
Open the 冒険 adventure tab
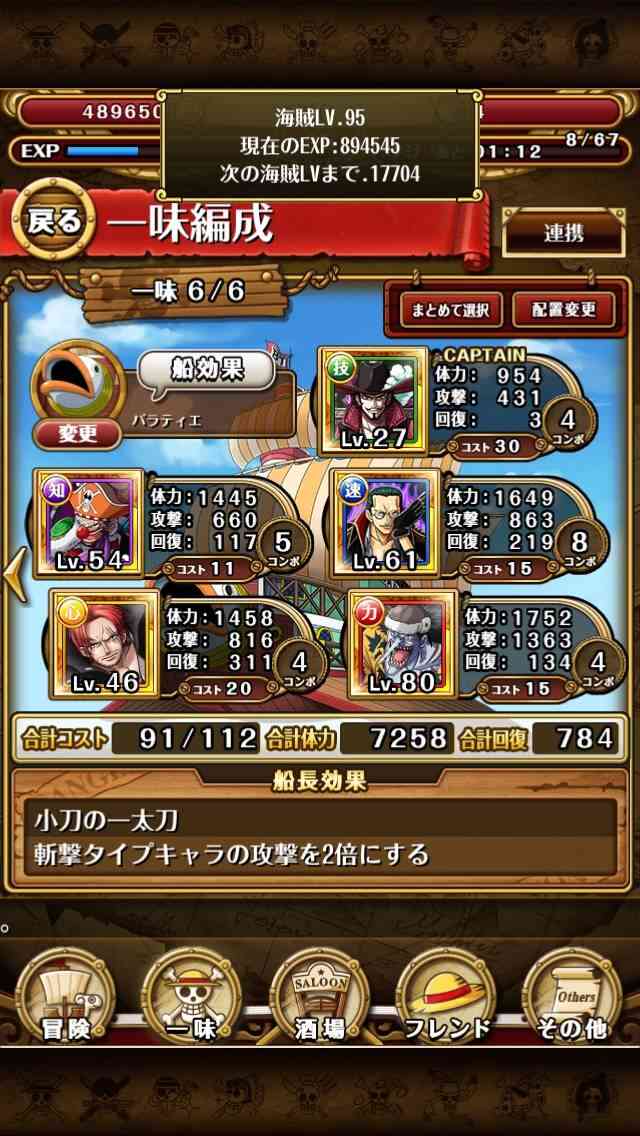(x=65, y=997)
